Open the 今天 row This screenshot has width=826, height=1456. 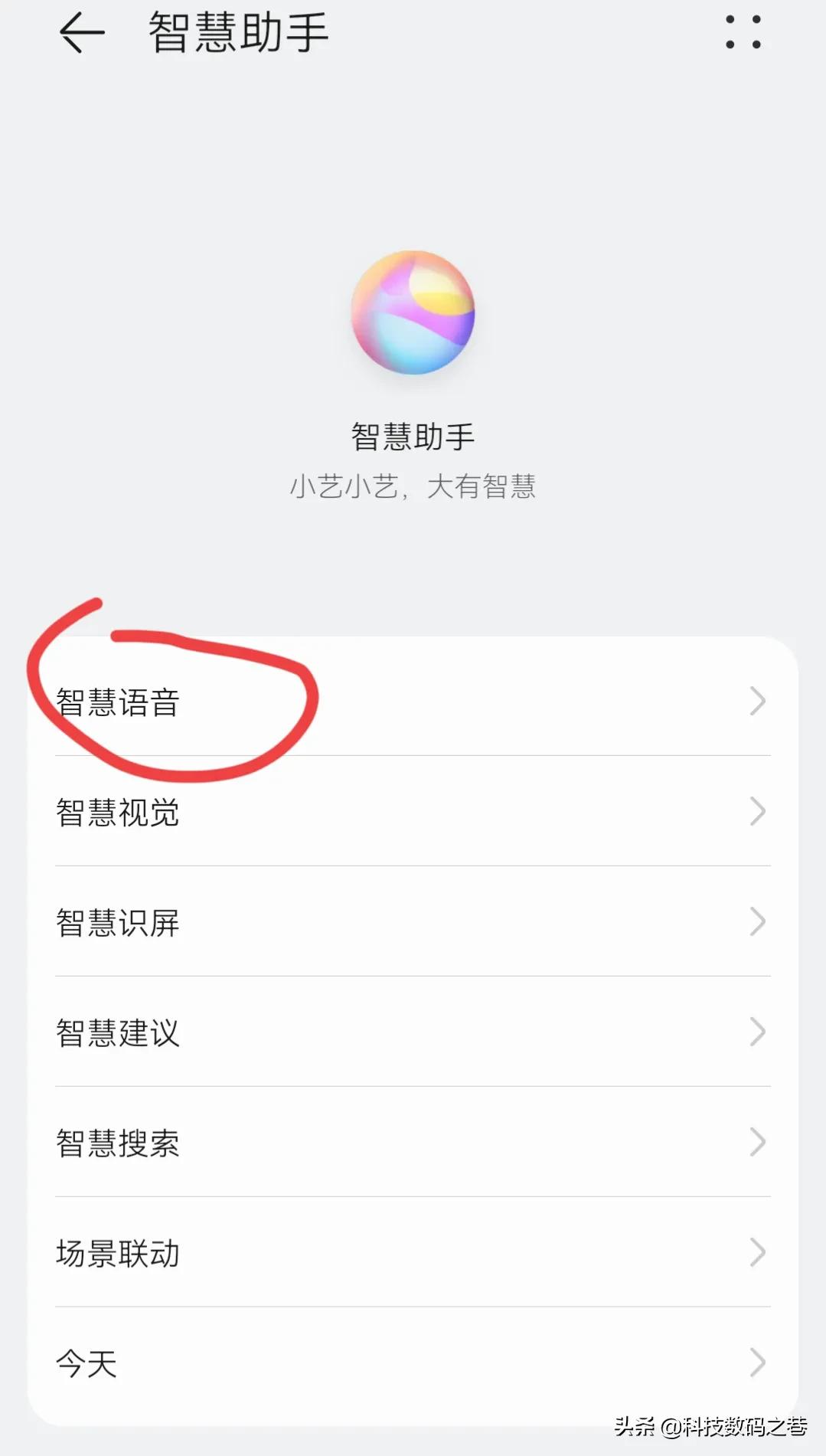tap(412, 1363)
